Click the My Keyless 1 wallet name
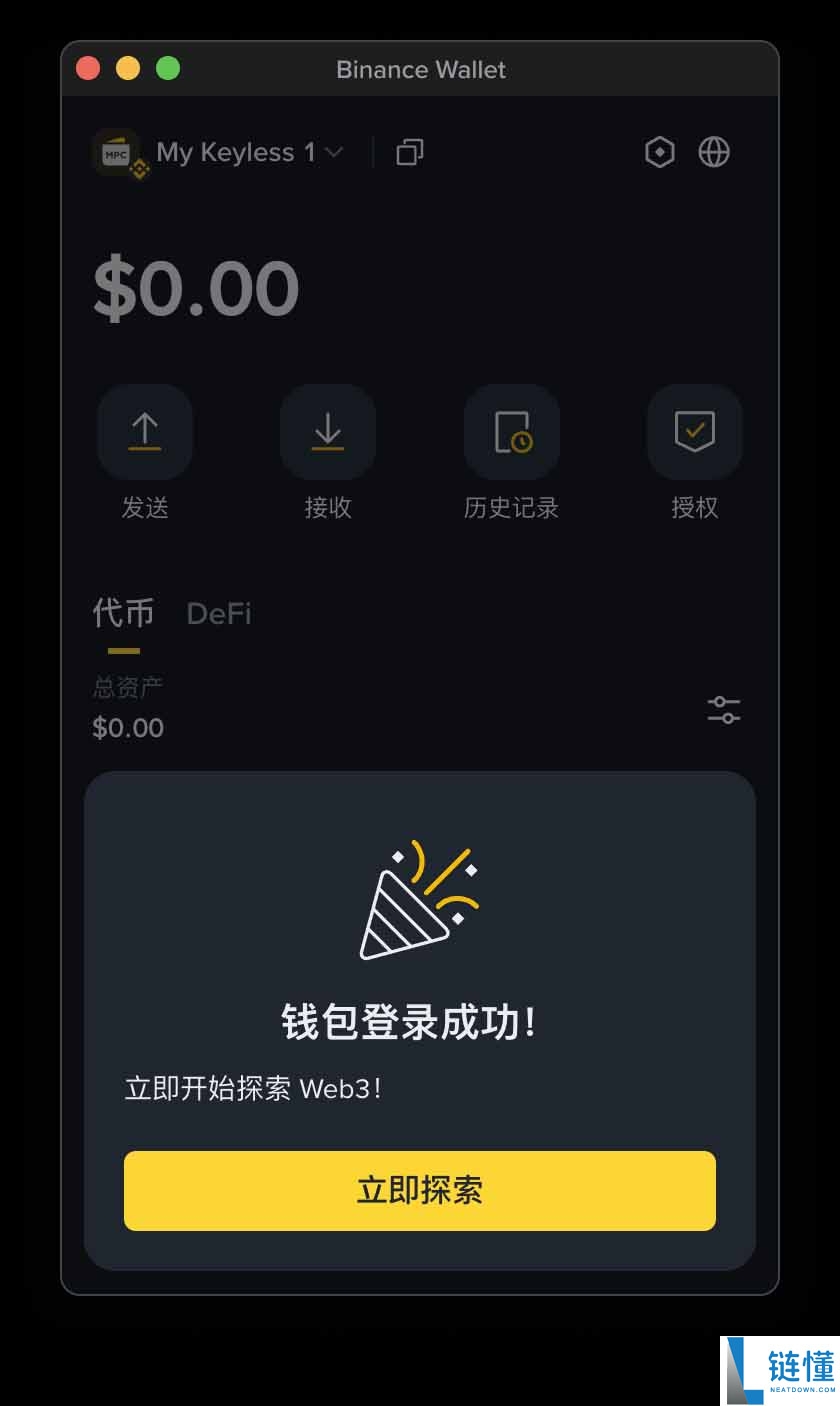The image size is (840, 1406). (x=235, y=152)
